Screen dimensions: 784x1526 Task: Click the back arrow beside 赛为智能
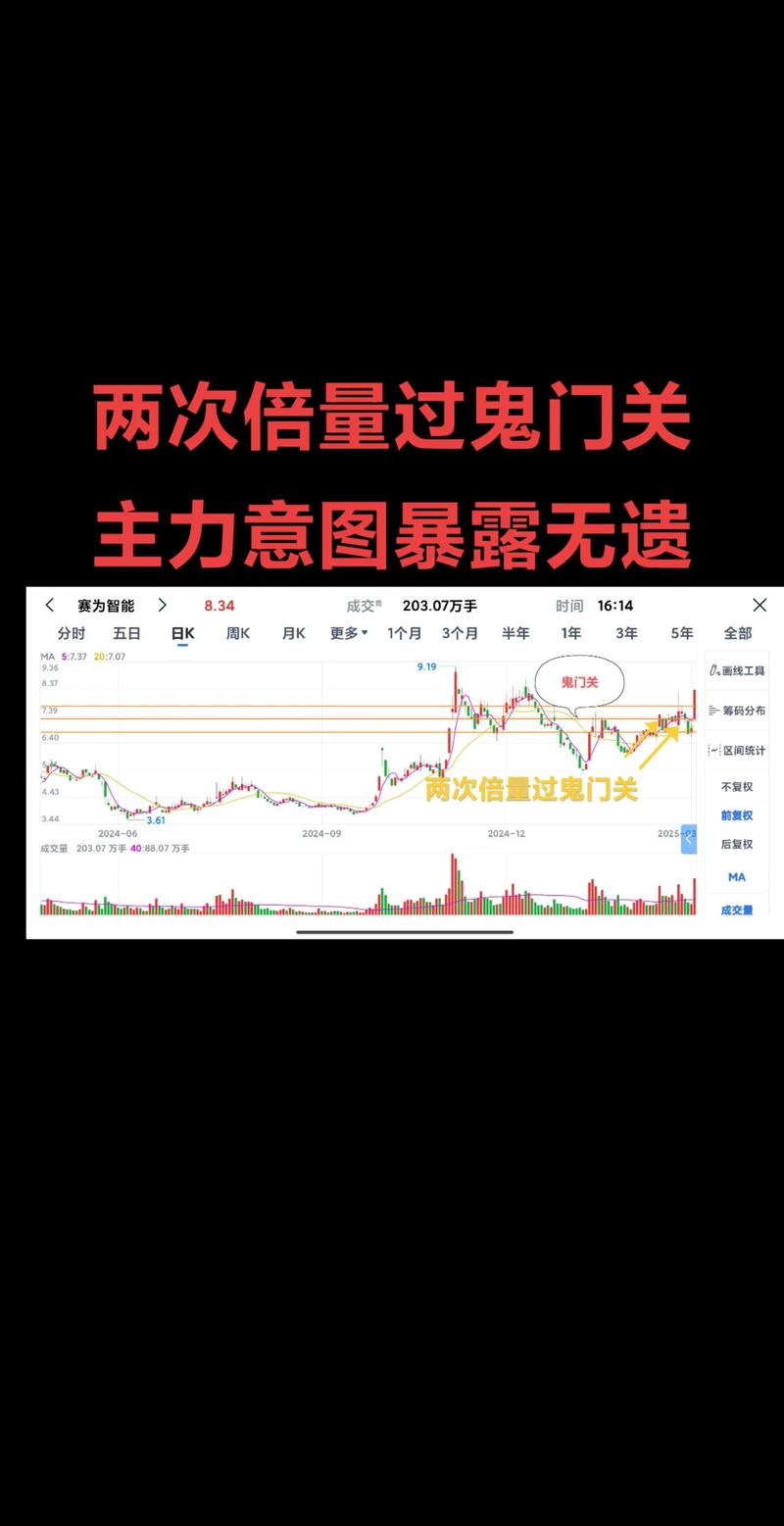[x=49, y=605]
